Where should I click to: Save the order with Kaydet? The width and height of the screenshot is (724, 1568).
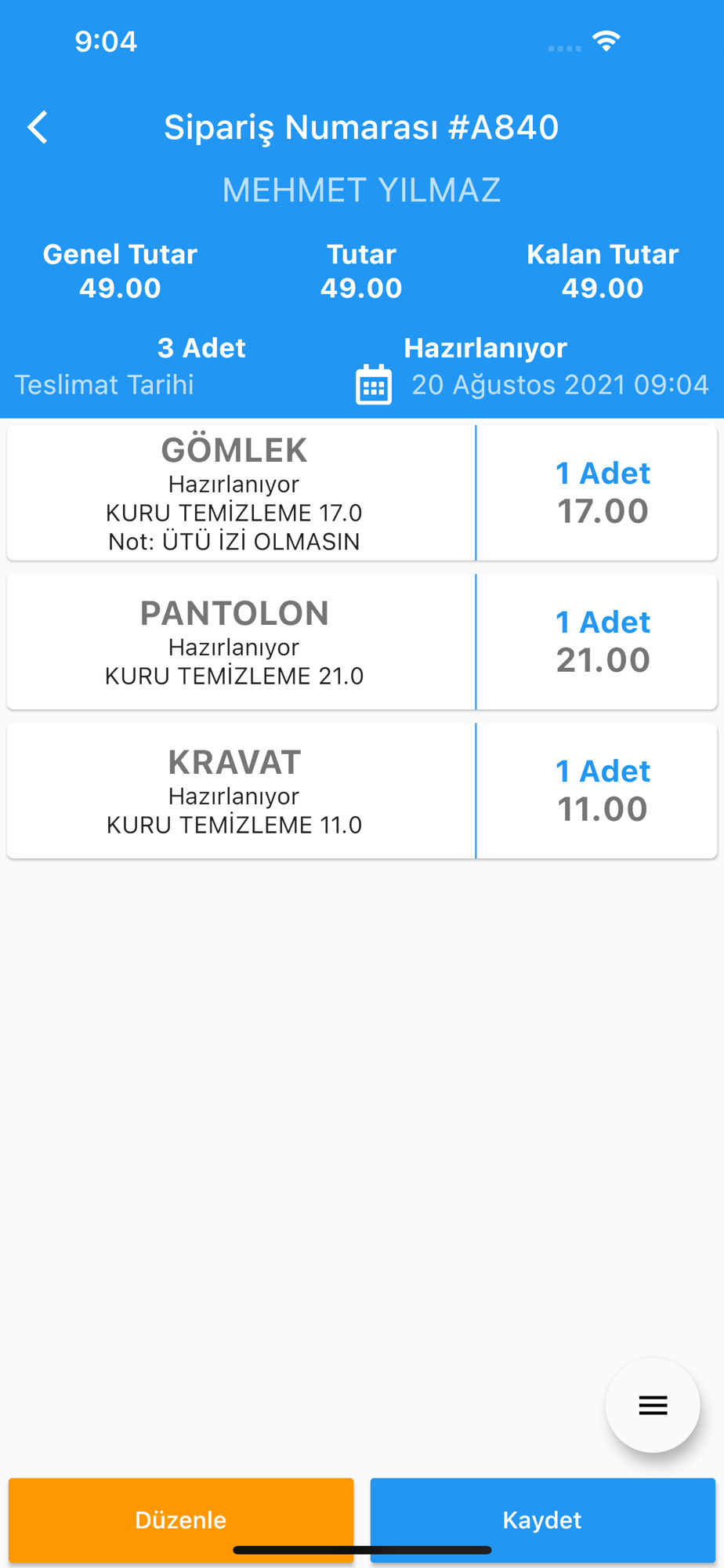(x=543, y=1520)
